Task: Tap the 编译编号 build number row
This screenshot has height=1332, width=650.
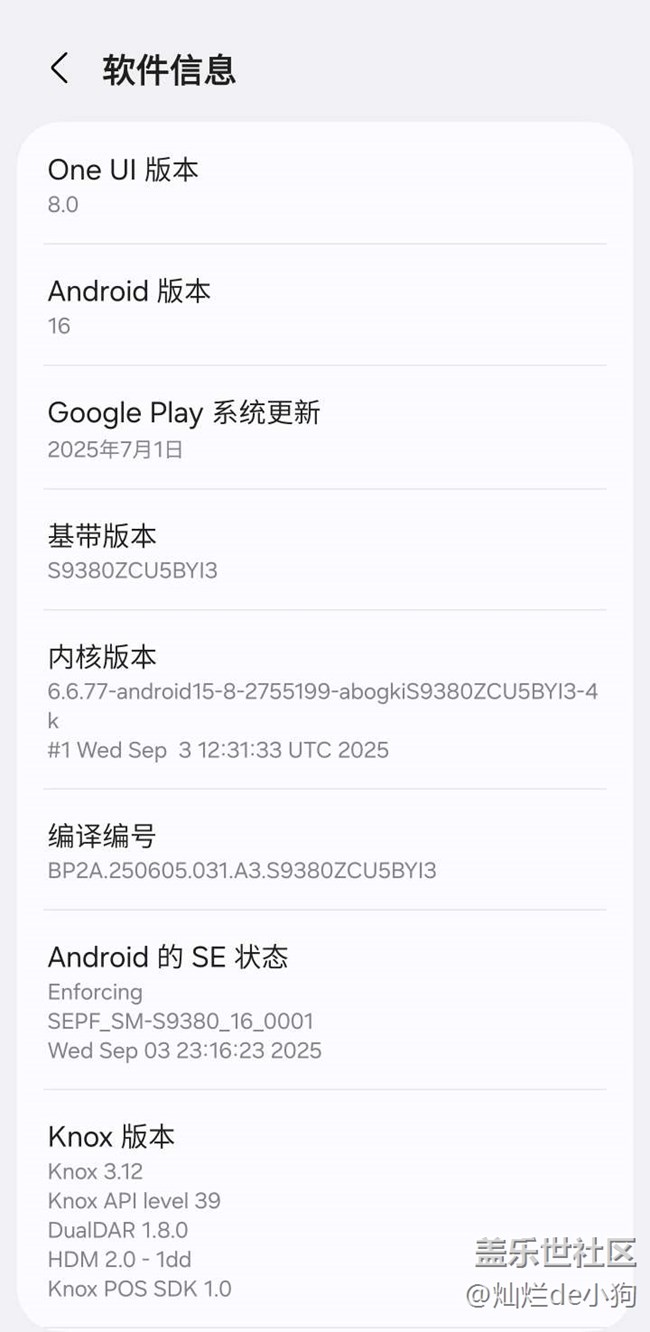Action: pos(324,851)
